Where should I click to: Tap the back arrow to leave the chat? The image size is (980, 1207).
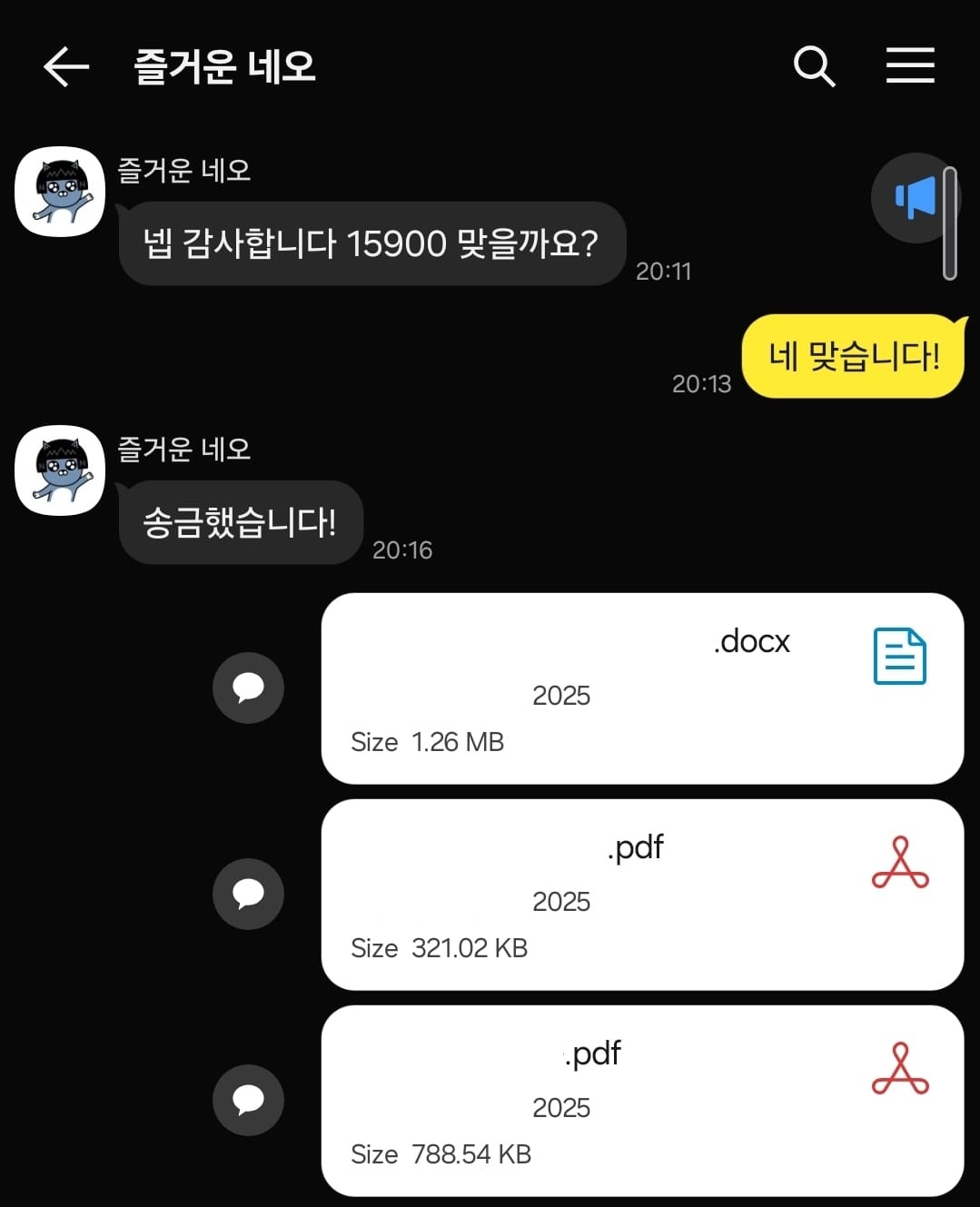pyautogui.click(x=66, y=65)
